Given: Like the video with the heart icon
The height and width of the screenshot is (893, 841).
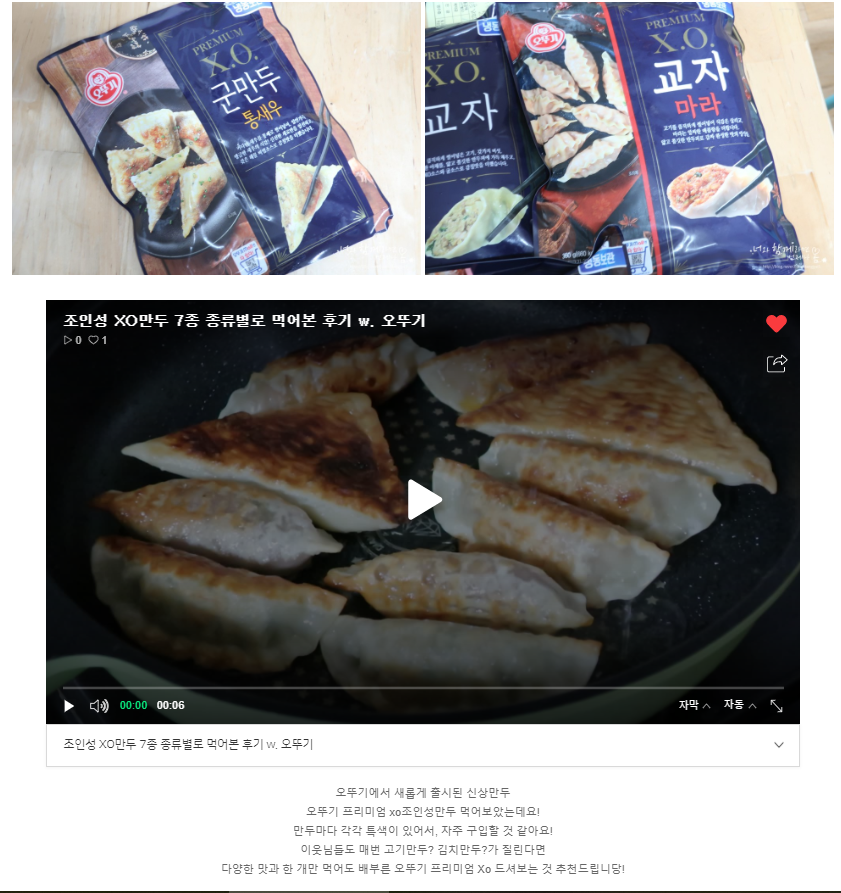Looking at the screenshot, I should [x=776, y=323].
